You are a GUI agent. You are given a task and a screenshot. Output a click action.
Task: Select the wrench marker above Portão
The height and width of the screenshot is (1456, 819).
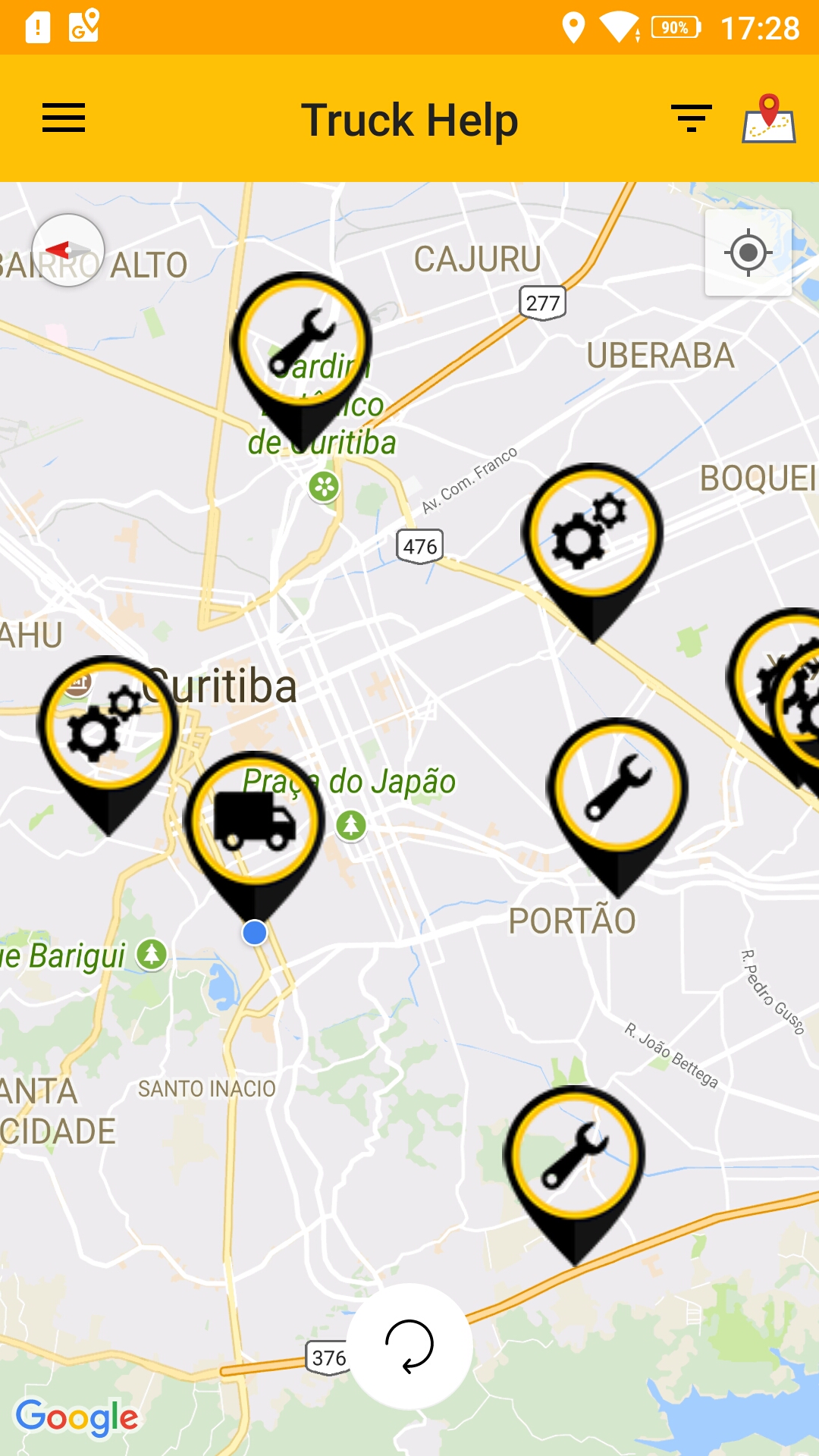pyautogui.click(x=617, y=787)
